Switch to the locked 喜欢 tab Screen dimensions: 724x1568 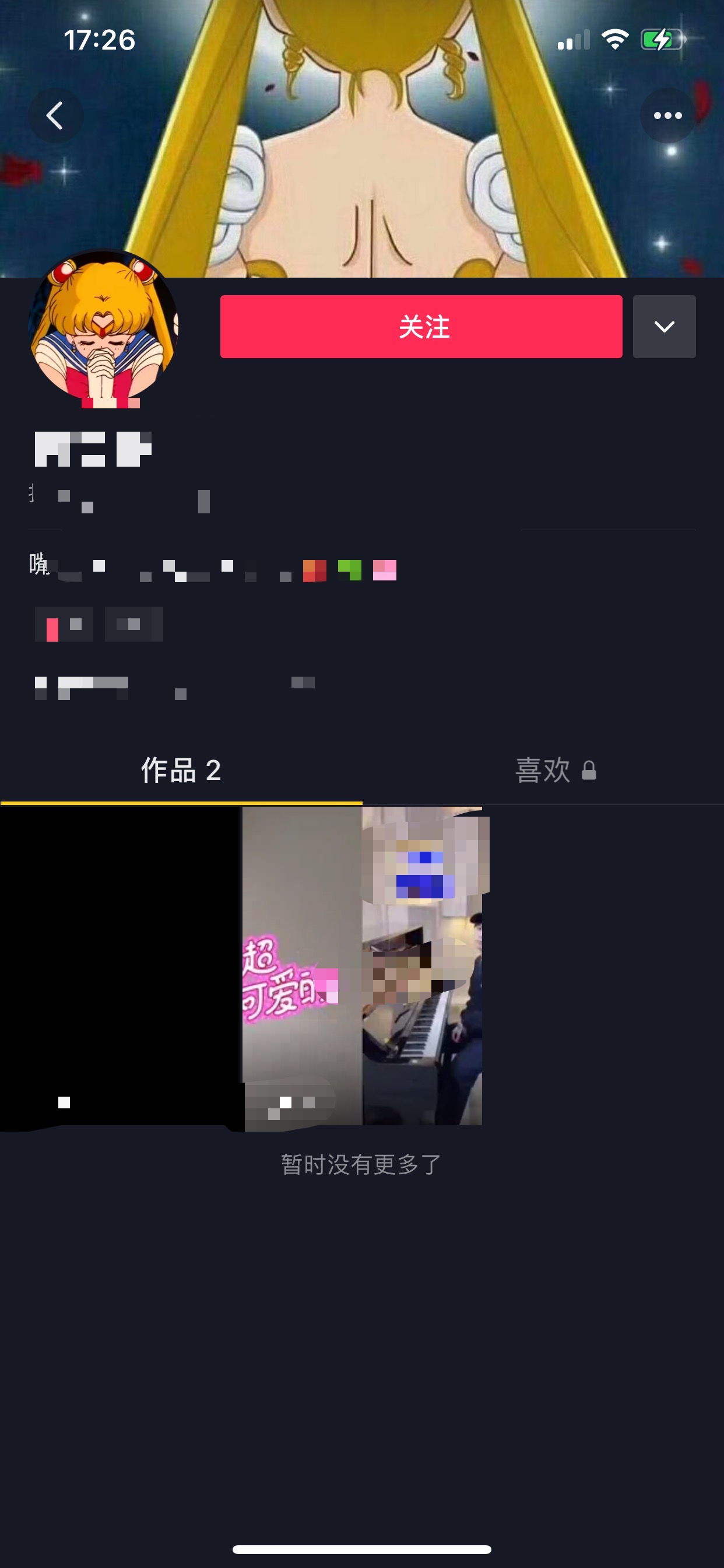click(x=556, y=771)
